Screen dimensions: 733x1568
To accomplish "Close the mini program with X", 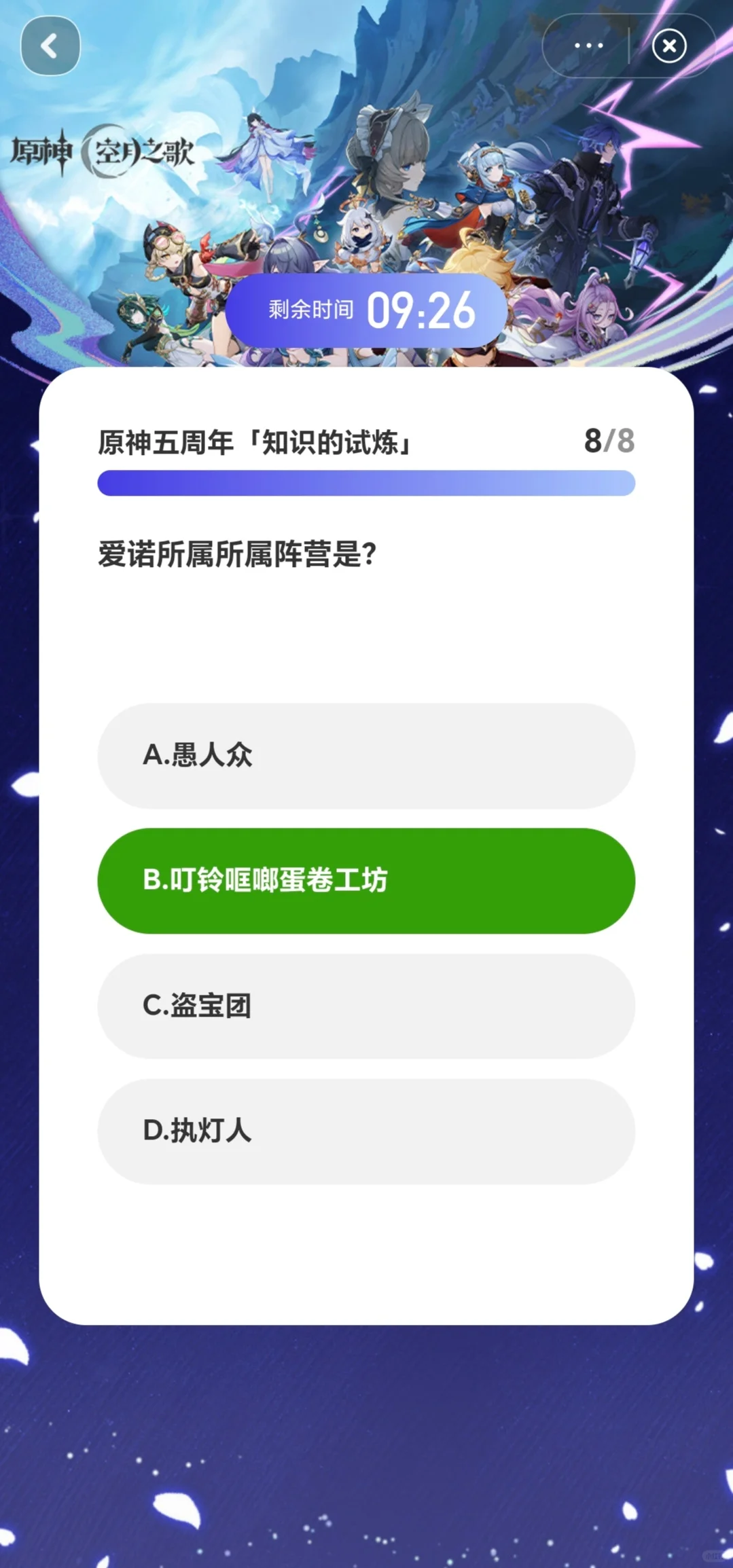I will click(x=669, y=45).
